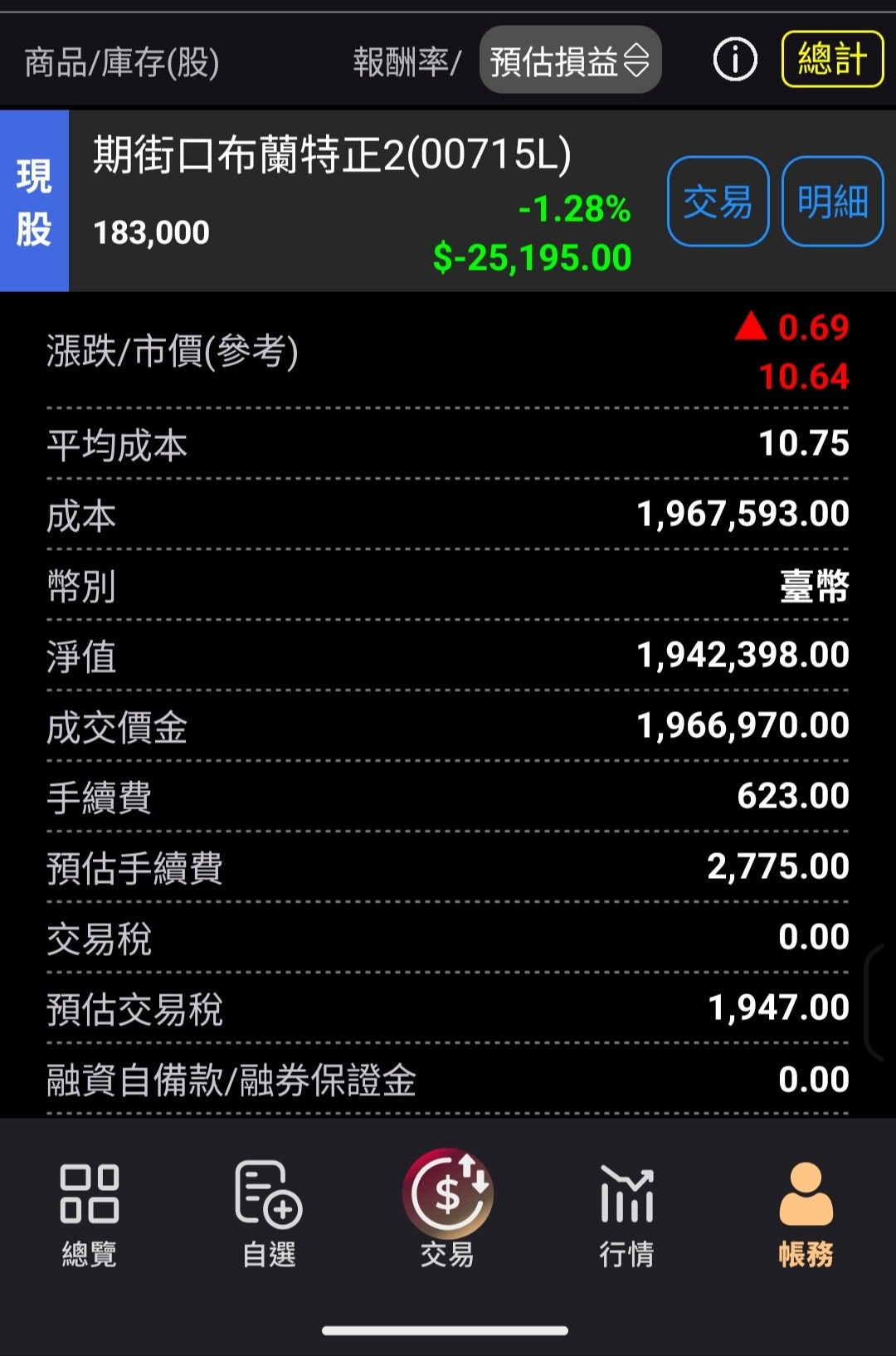896x1356 pixels.
Task: Select the 帳務 account tab
Action: coord(806,1214)
